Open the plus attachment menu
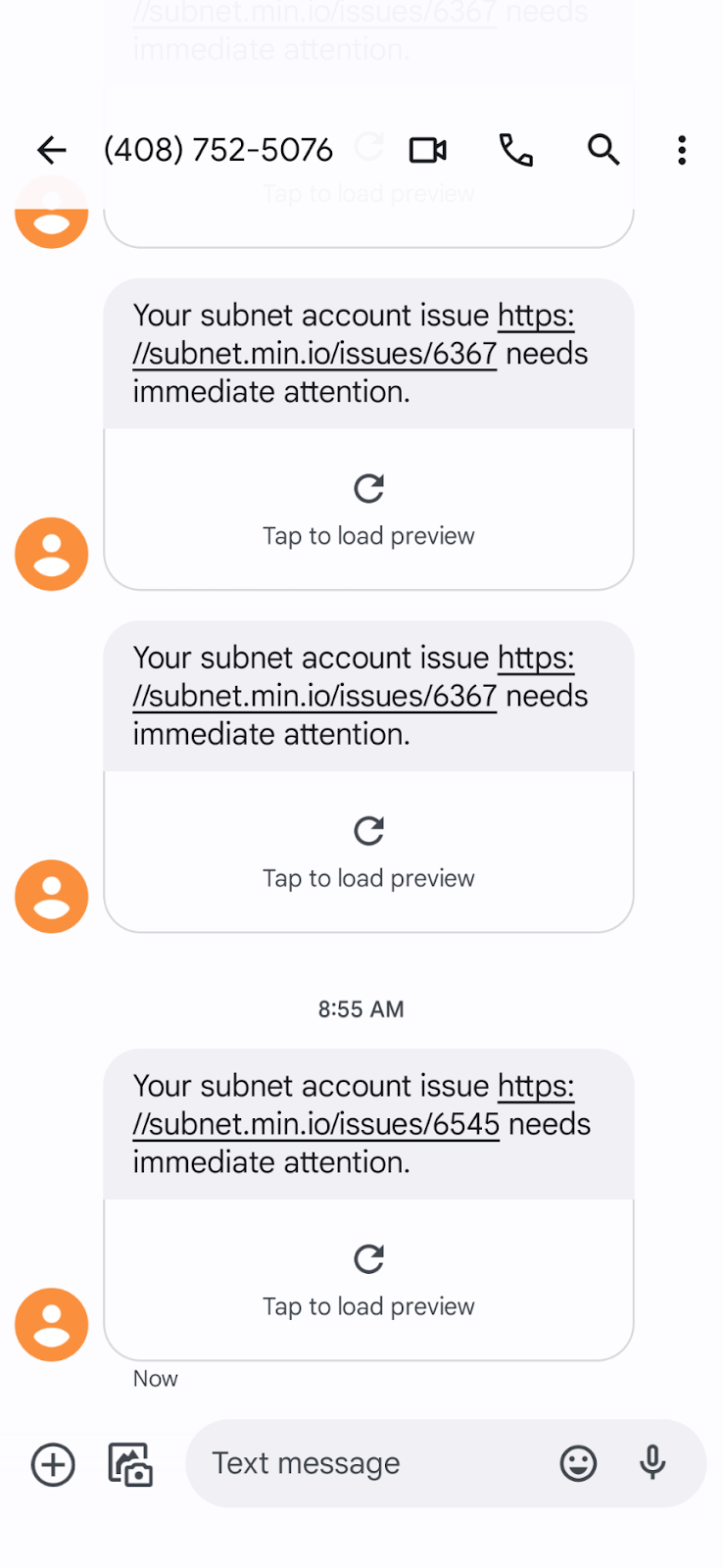This screenshot has height=1568, width=723. tap(53, 1465)
